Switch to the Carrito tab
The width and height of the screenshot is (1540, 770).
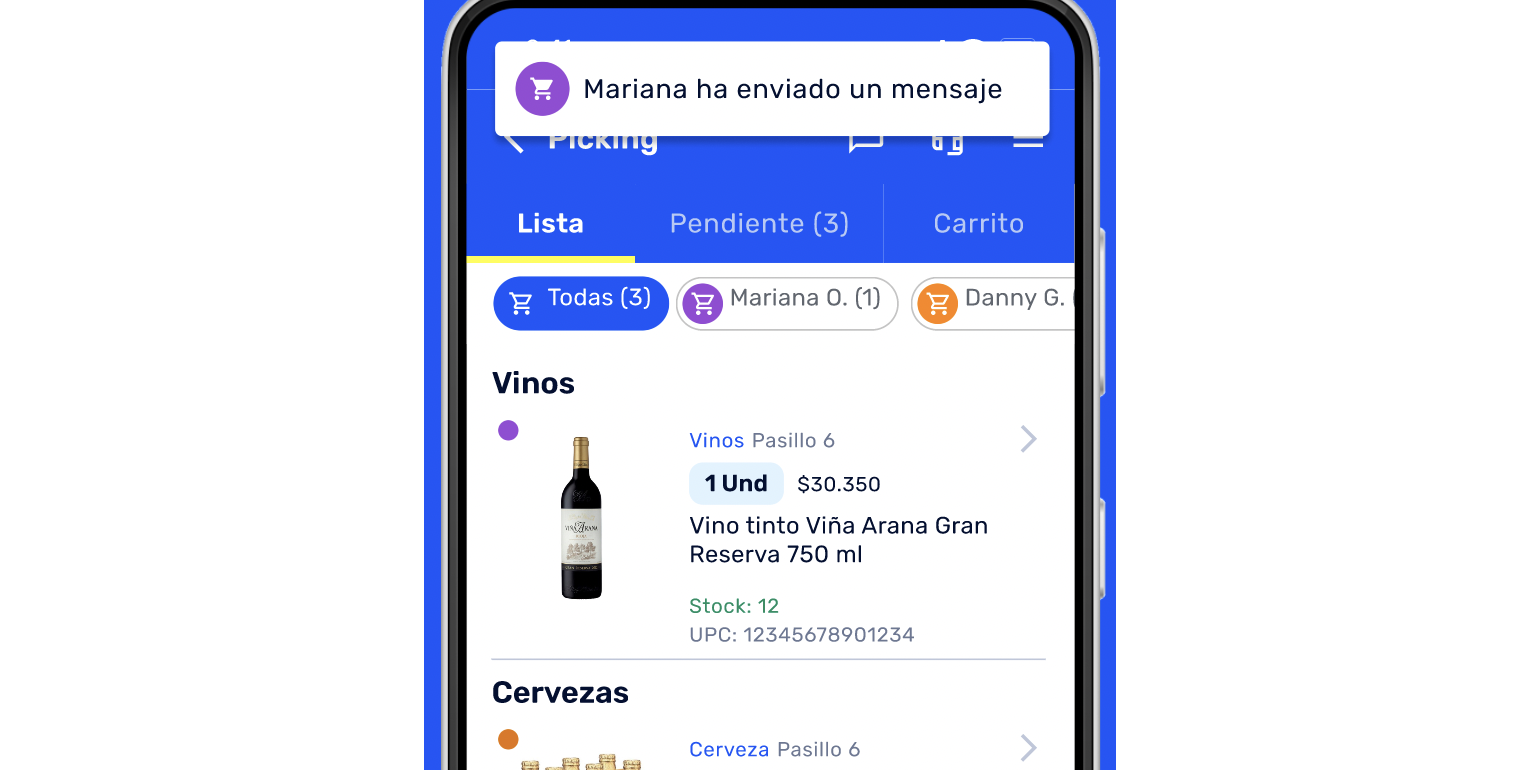click(x=978, y=223)
